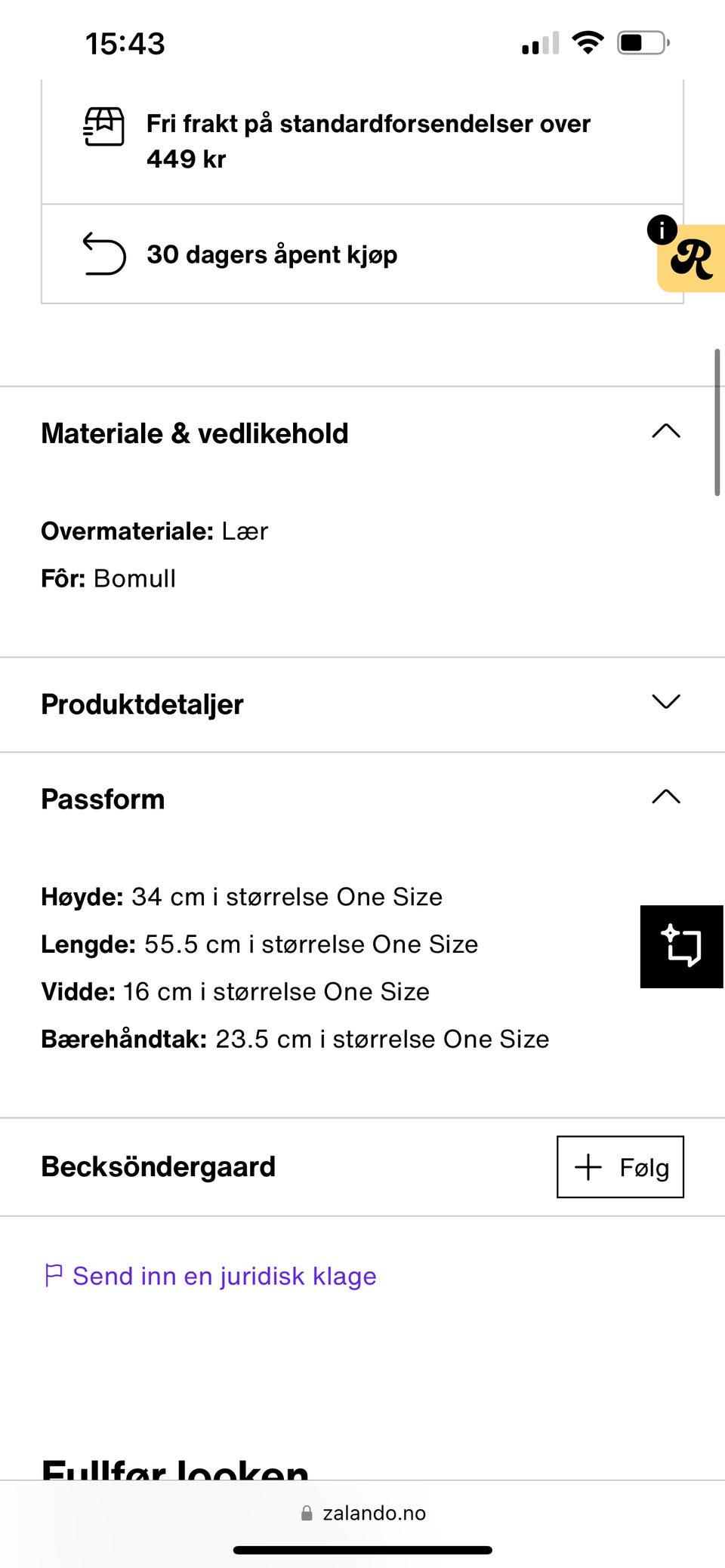Collapse the Passform section
The image size is (725, 1568).
(x=665, y=797)
